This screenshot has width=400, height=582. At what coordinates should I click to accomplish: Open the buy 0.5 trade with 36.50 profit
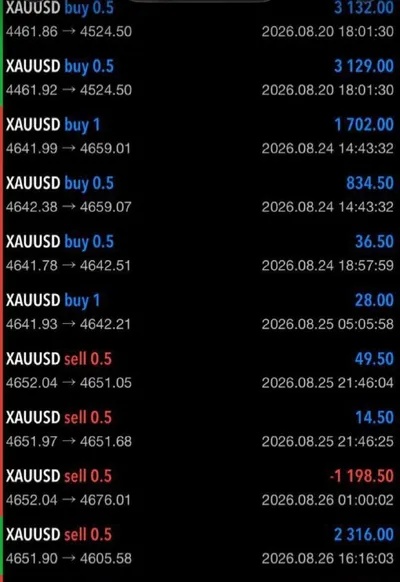[x=200, y=253]
